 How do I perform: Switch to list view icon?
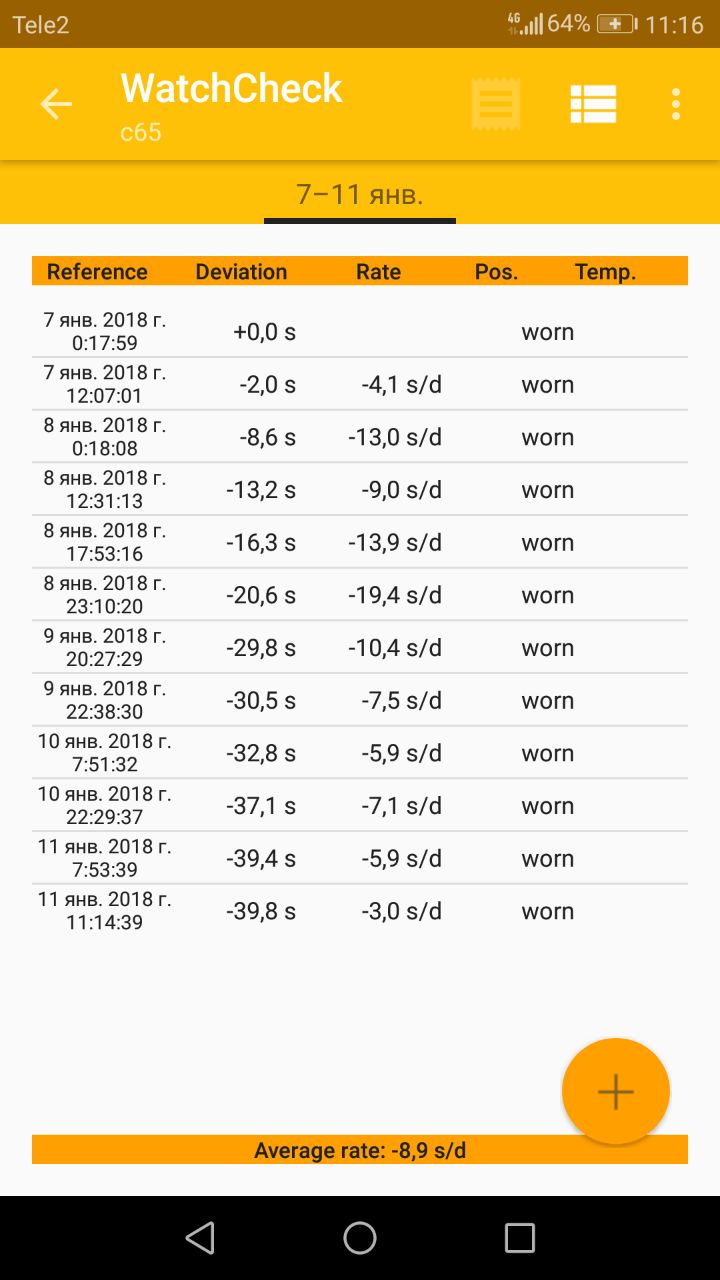[593, 104]
